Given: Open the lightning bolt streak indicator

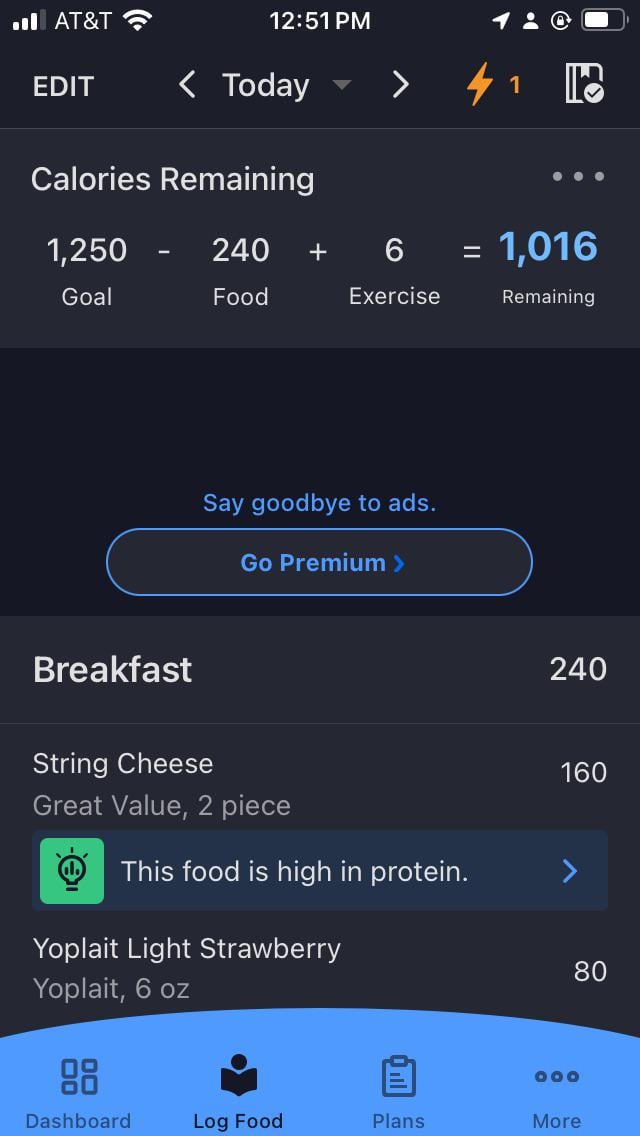Looking at the screenshot, I should (493, 85).
